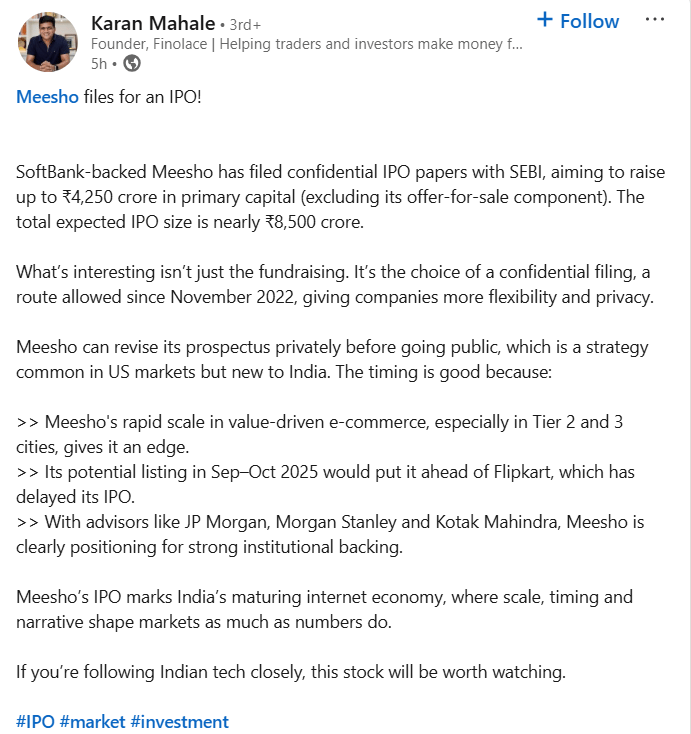The image size is (691, 734).
Task: Open Karan Mahale's profile photo
Action: 47,41
